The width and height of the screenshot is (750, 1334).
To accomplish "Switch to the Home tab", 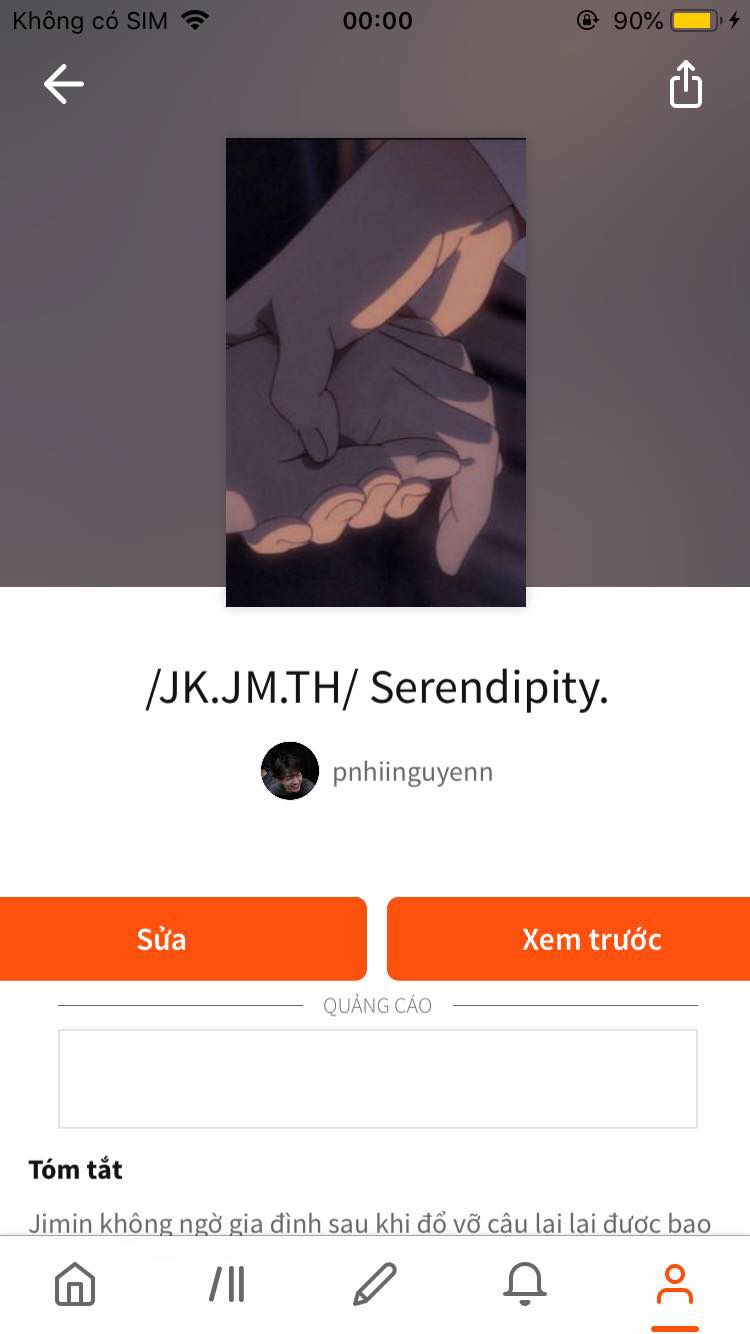I will [75, 1284].
